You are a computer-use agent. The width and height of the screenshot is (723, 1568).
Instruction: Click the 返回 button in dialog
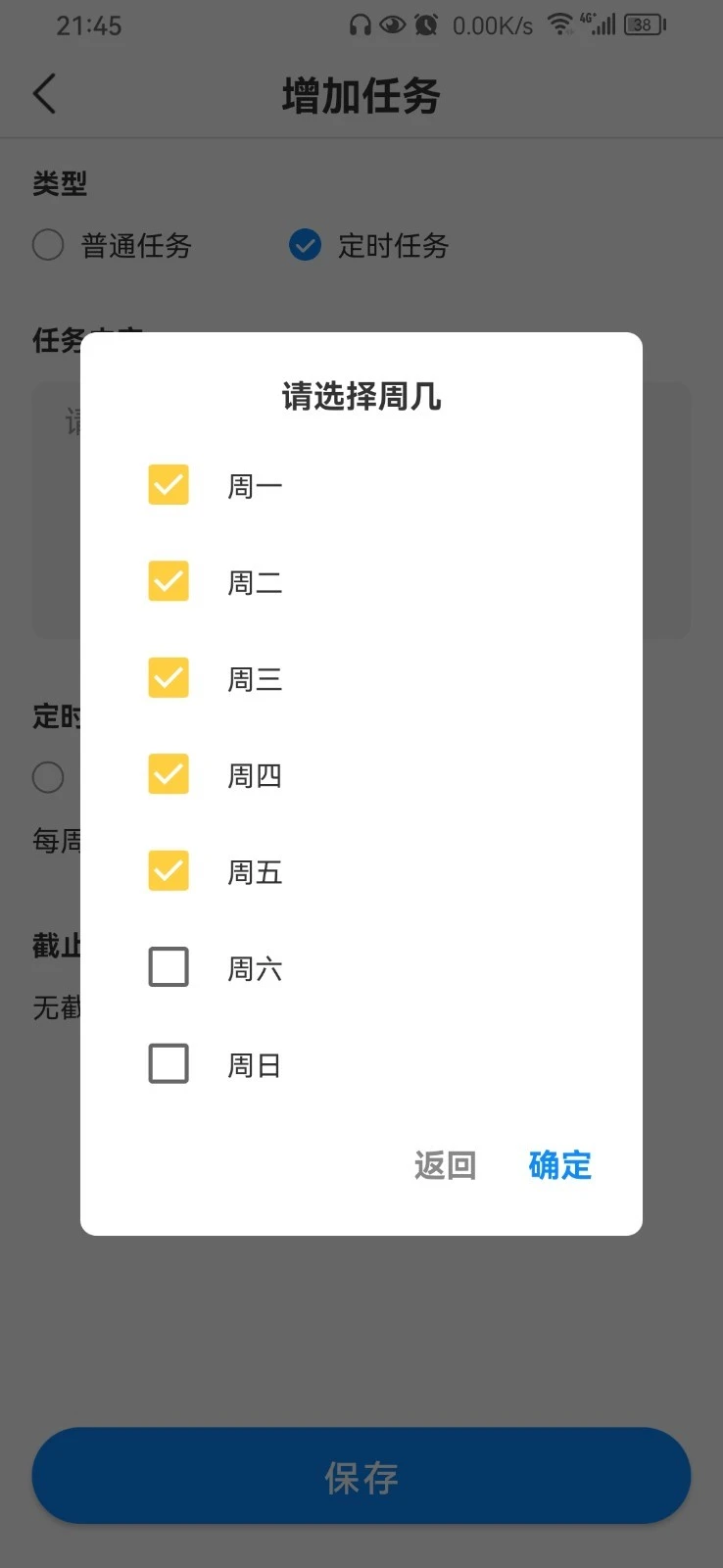point(444,1164)
